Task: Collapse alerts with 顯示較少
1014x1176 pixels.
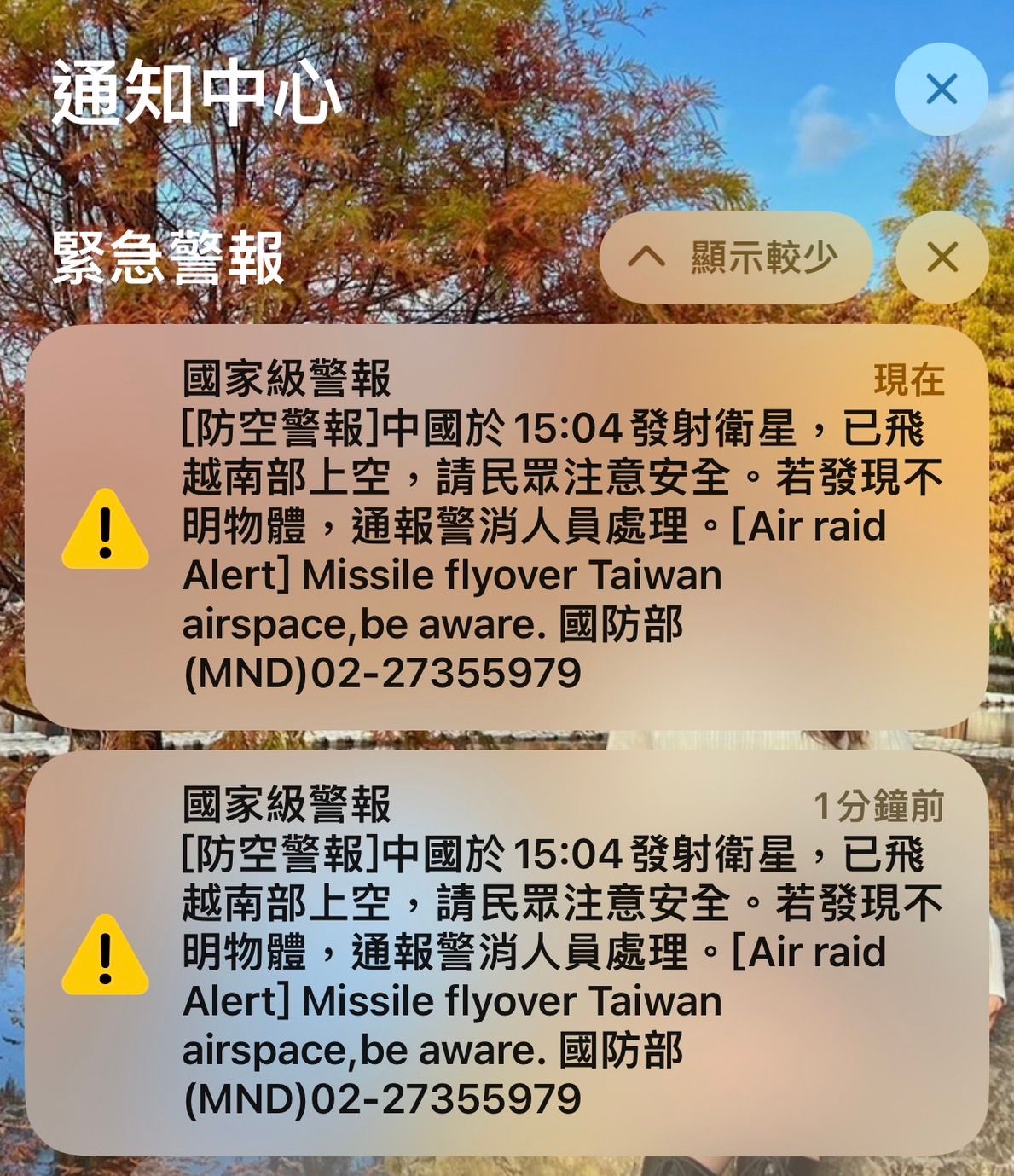Action: (x=735, y=257)
